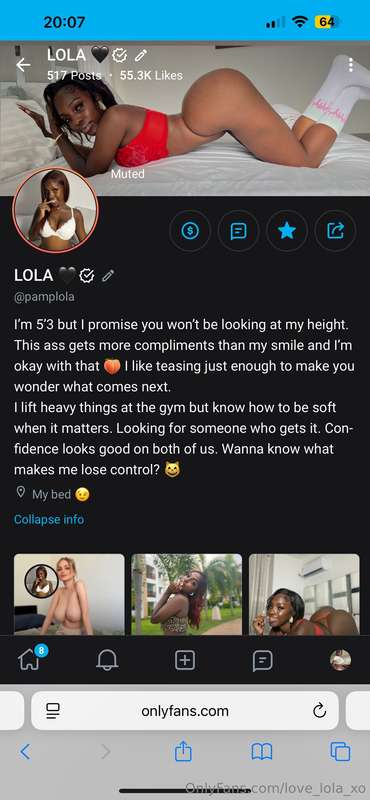The height and width of the screenshot is (800, 370).
Task: Open the Safari tabs overview
Action: 340,752
